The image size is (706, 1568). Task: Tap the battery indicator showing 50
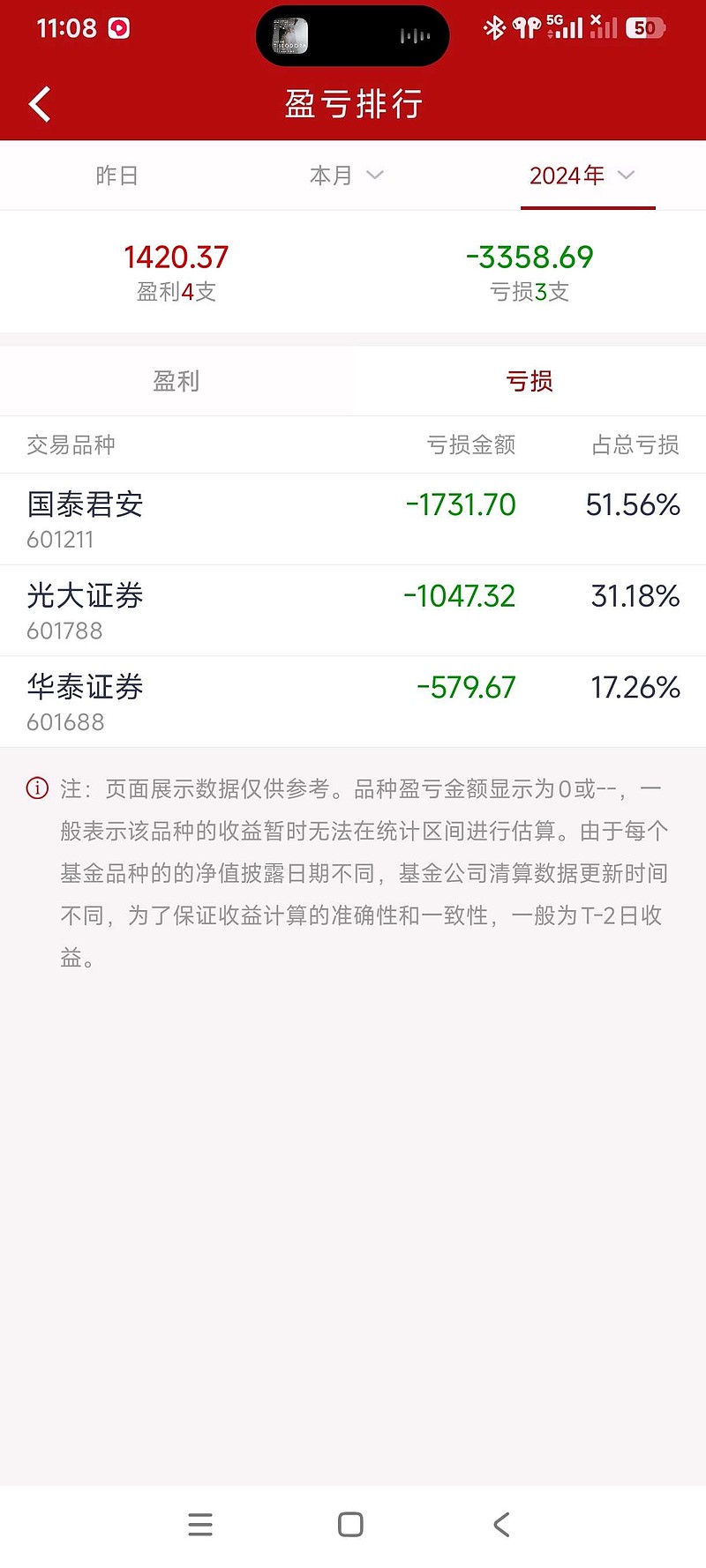pos(645,27)
